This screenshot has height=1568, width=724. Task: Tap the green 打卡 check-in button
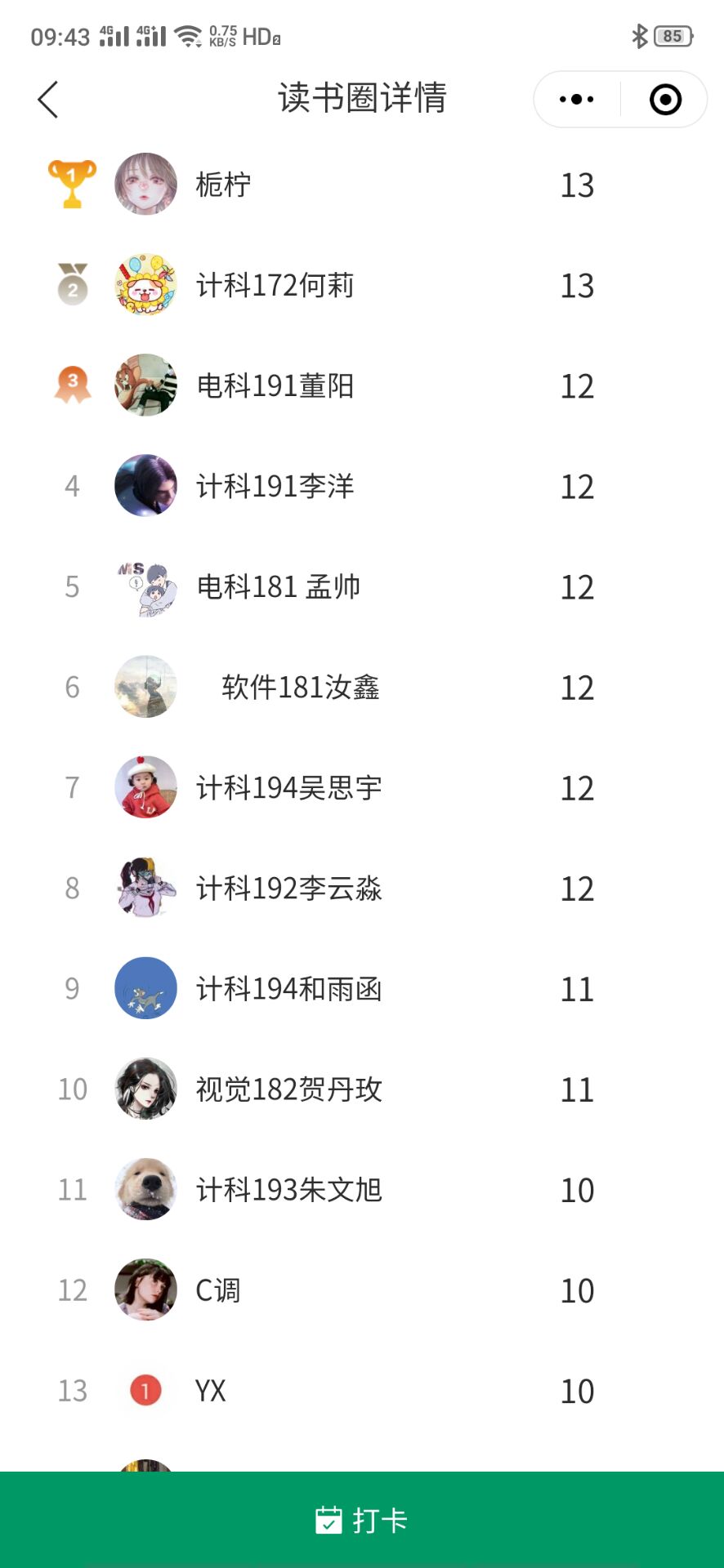(x=362, y=1520)
